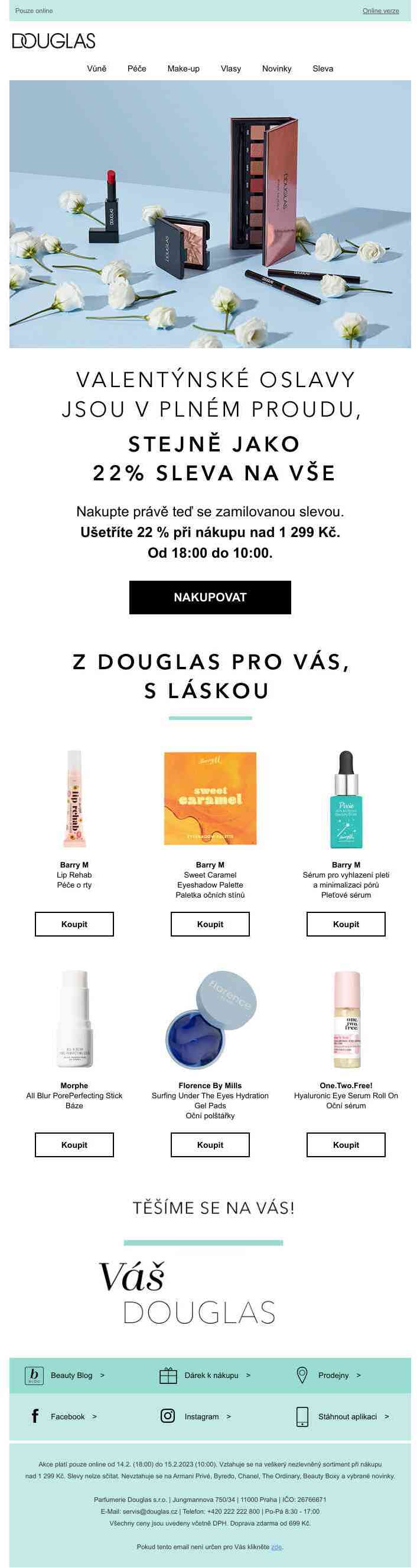Buy Barry M Lip Rehab
Image resolution: width=417 pixels, height=1568 pixels.
tap(74, 924)
